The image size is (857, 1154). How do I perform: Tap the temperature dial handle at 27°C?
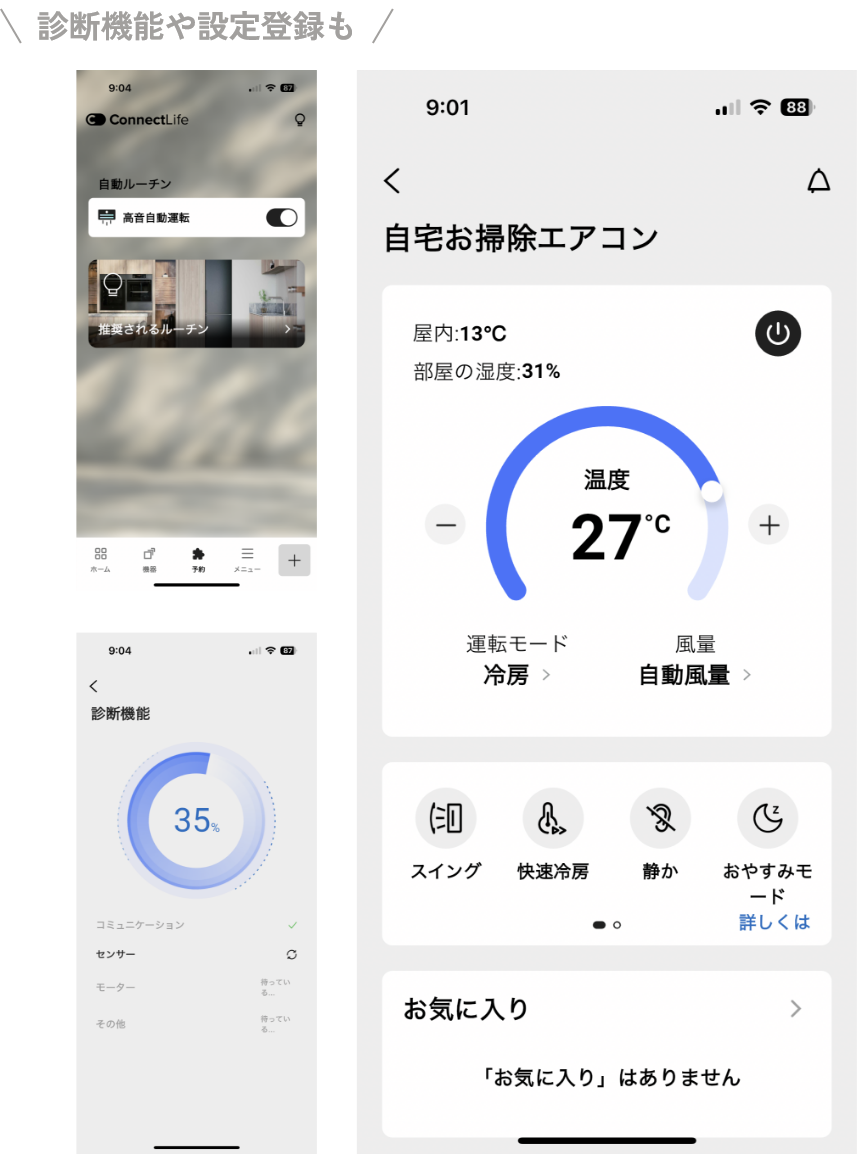coord(712,490)
